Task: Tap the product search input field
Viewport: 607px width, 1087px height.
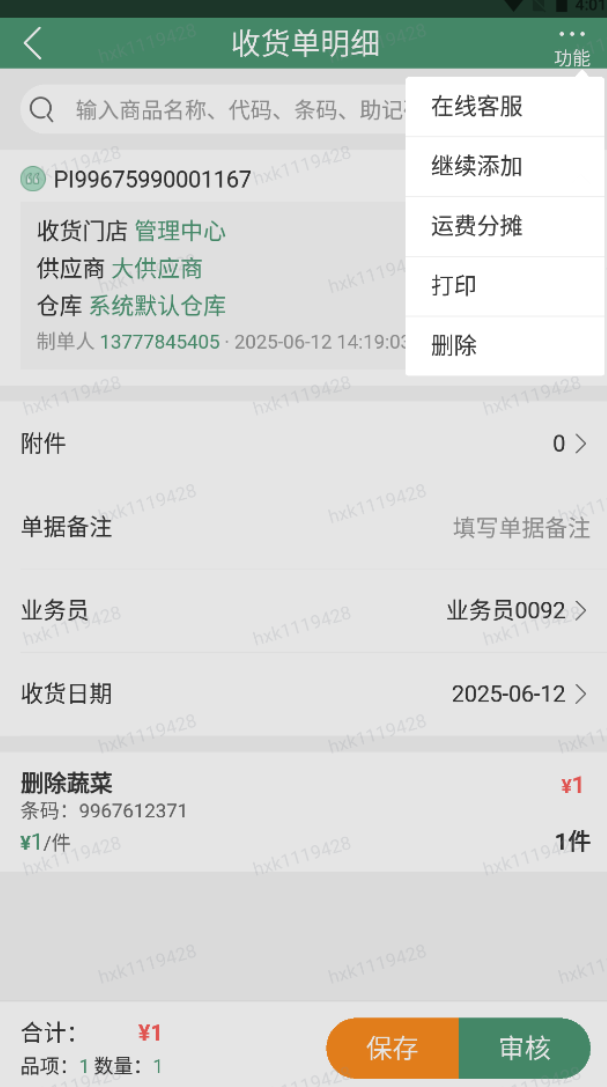Action: 230,109
